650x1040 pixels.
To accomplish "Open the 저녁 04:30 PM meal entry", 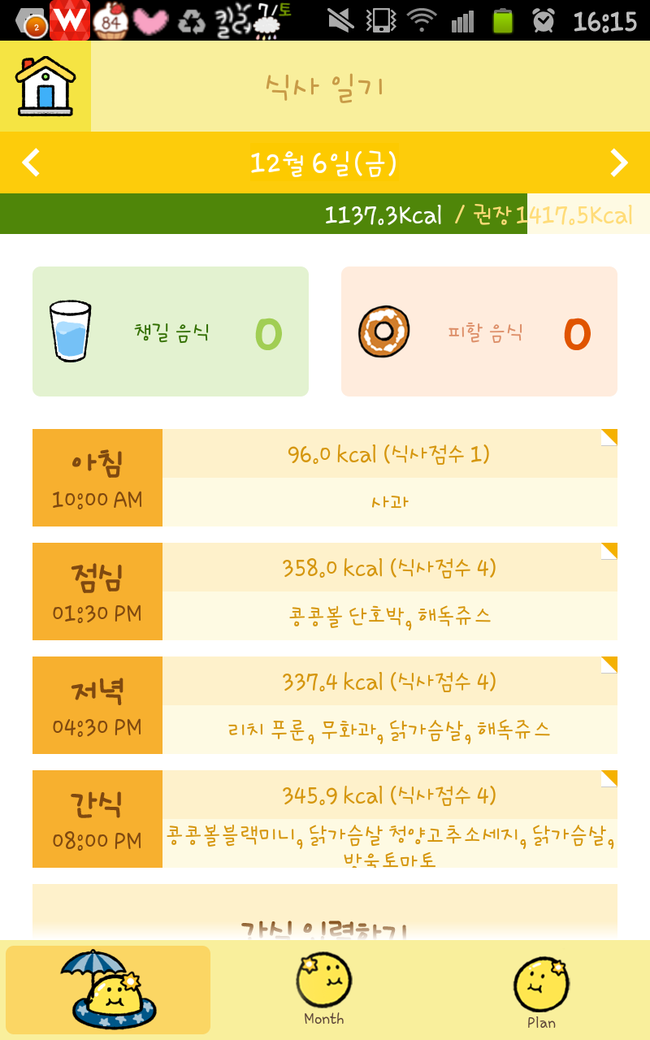I will pyautogui.click(x=325, y=705).
